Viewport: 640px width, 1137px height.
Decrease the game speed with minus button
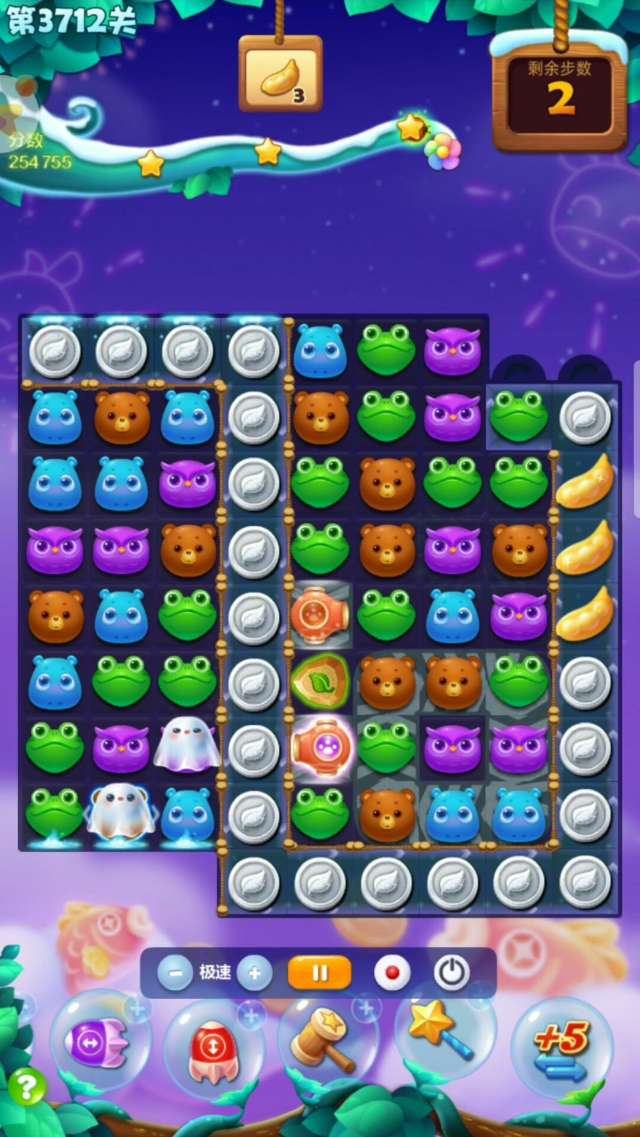pos(175,972)
